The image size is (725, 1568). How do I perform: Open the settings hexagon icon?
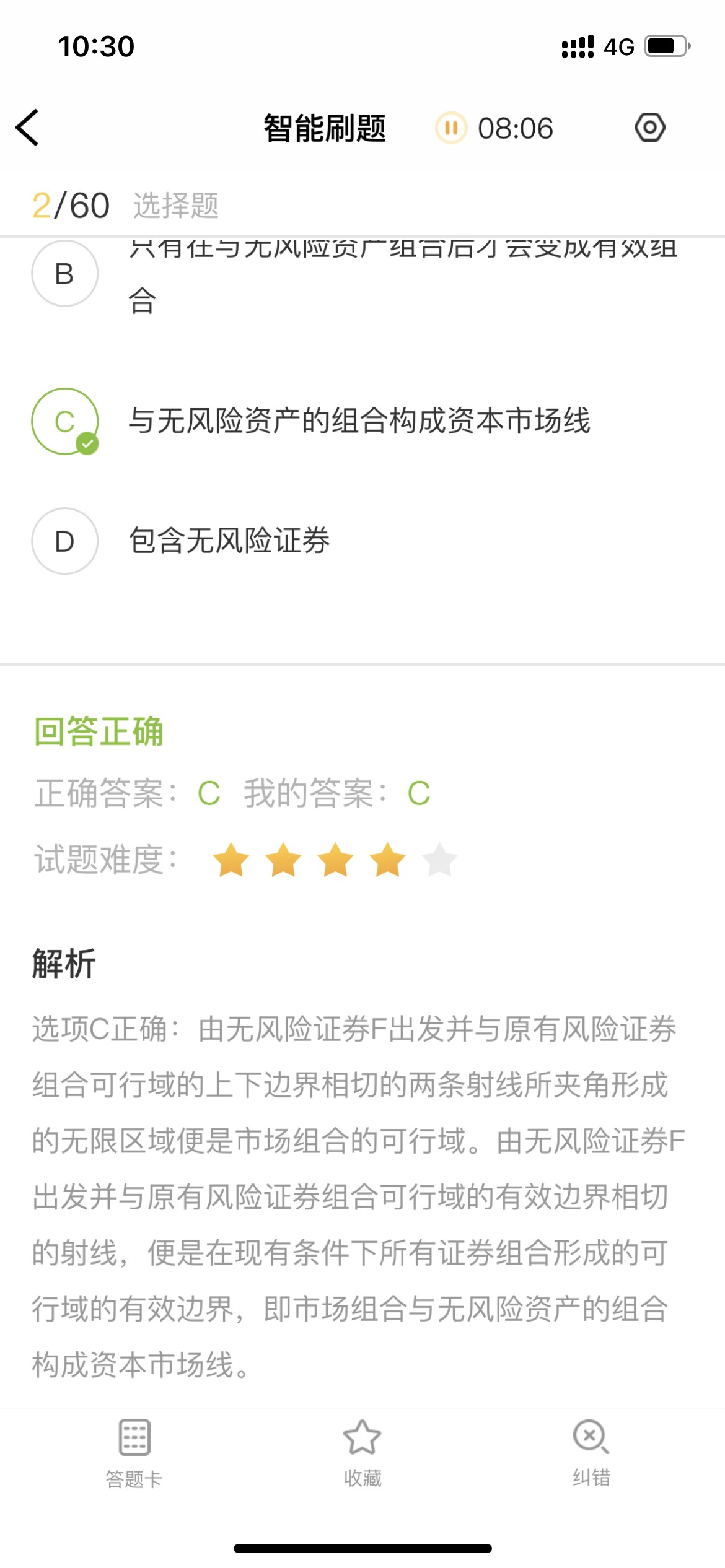point(649,128)
